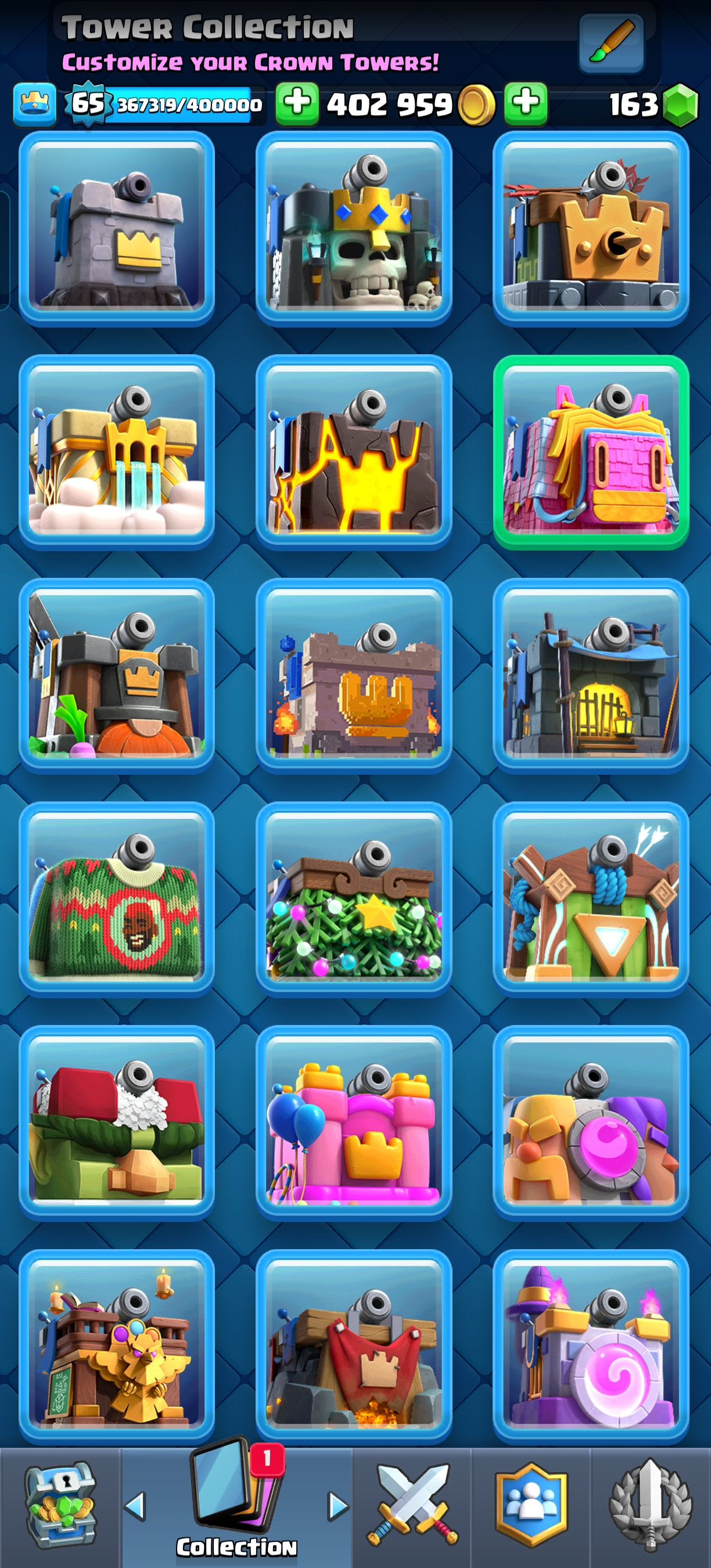Select the pink roof tile tower skin
The width and height of the screenshot is (711, 1568).
point(591,452)
